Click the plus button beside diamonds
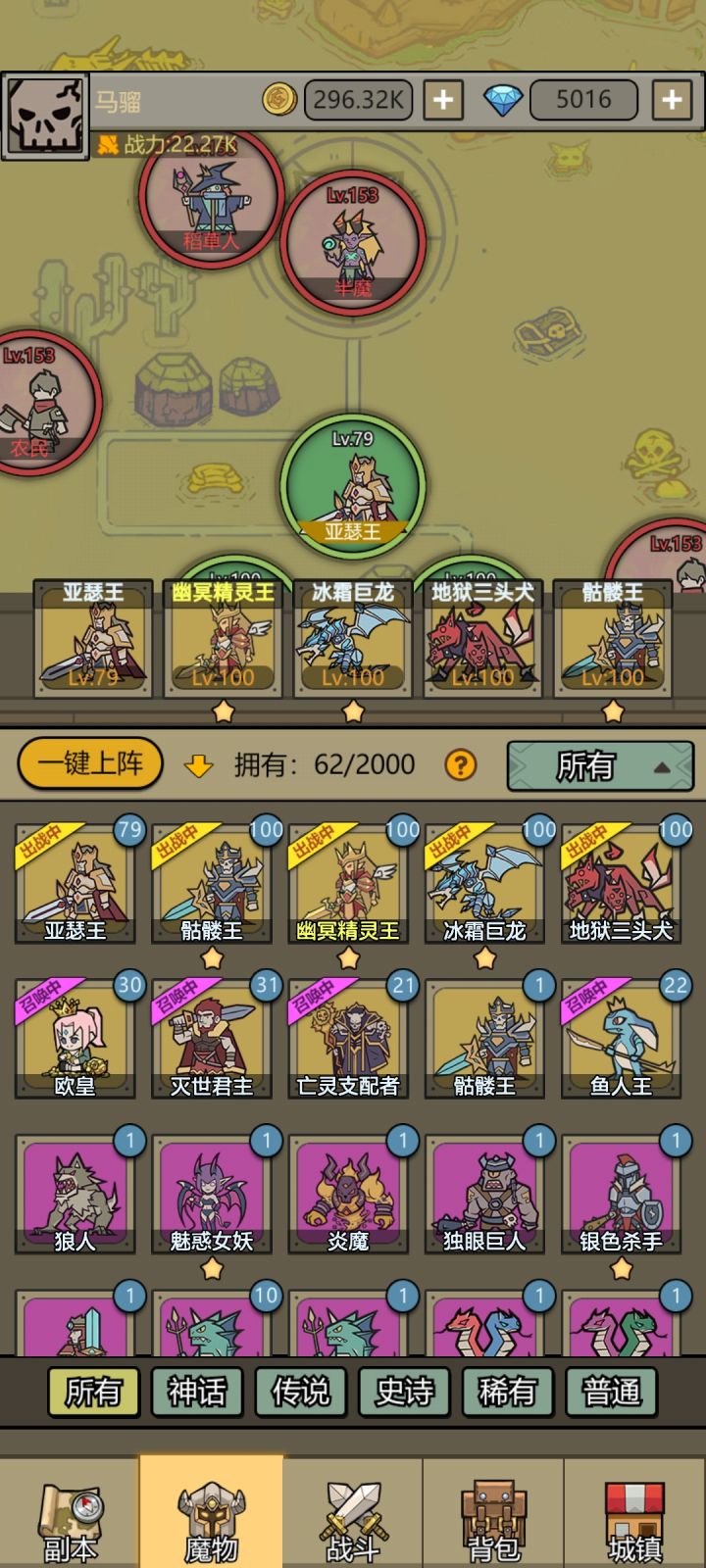Image resolution: width=706 pixels, height=1568 pixels. (670, 99)
